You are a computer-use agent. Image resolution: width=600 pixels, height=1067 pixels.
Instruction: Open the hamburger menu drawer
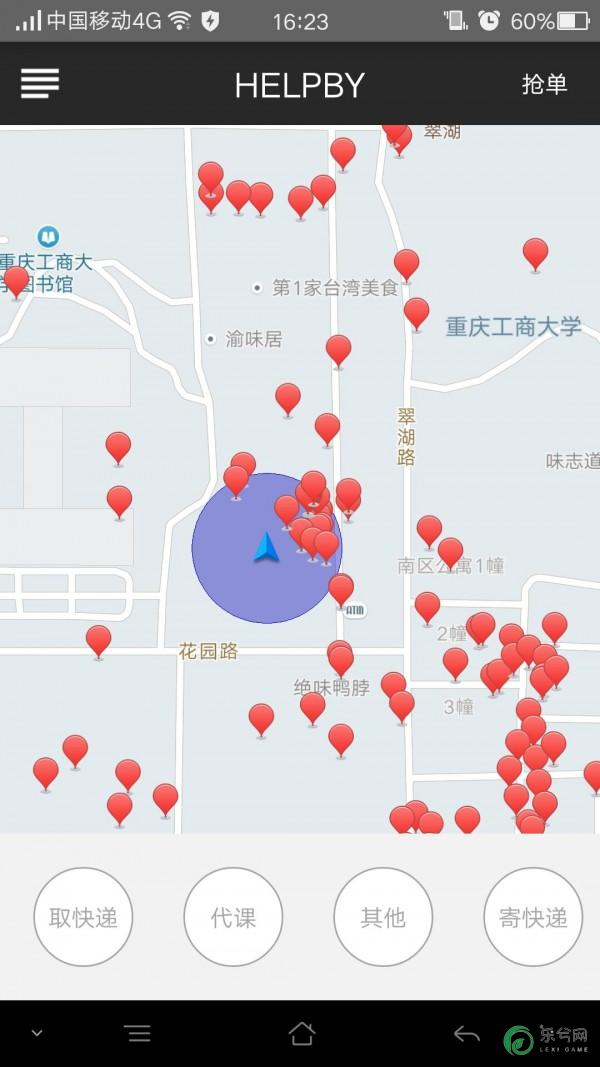(39, 84)
